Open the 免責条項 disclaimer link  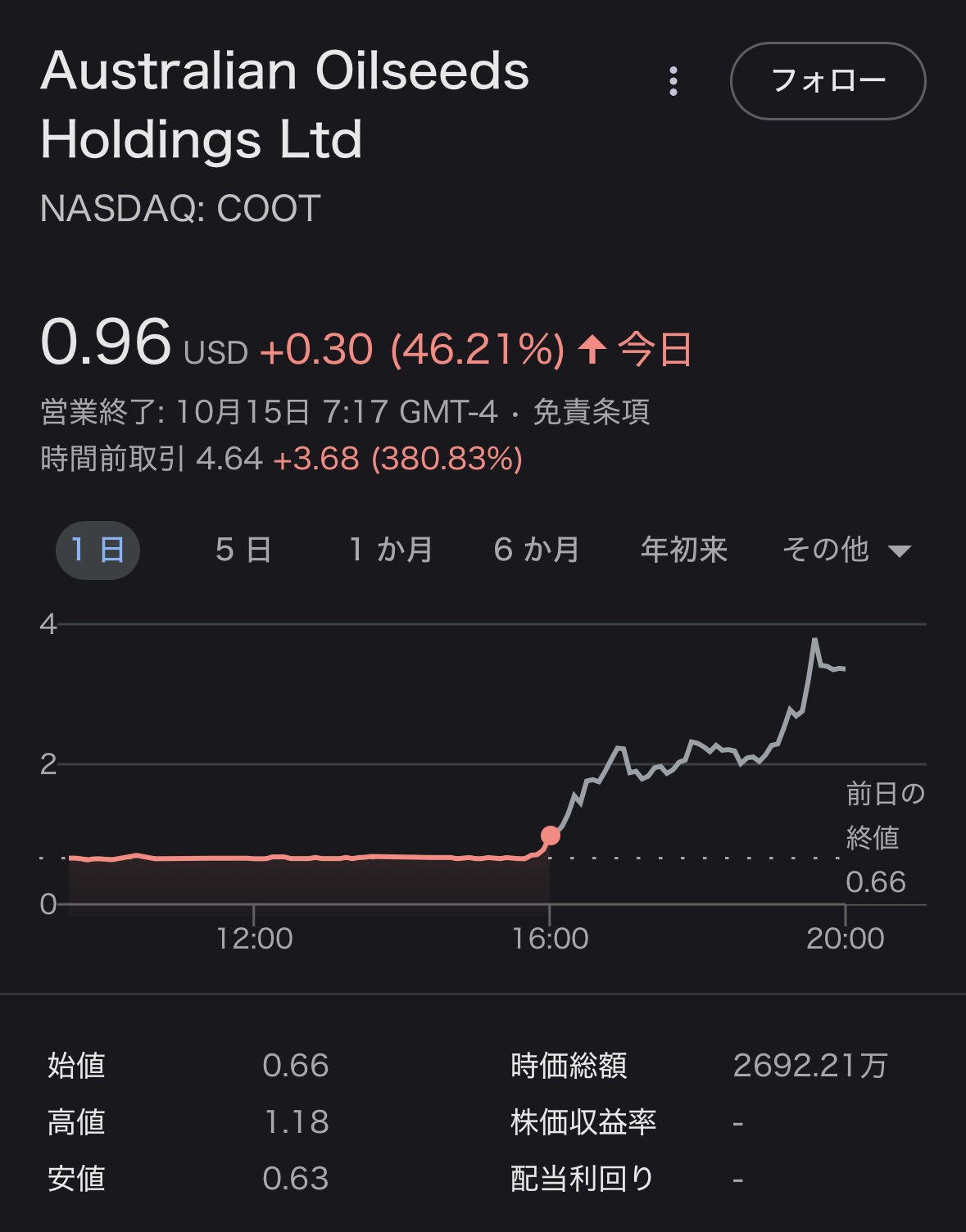591,411
